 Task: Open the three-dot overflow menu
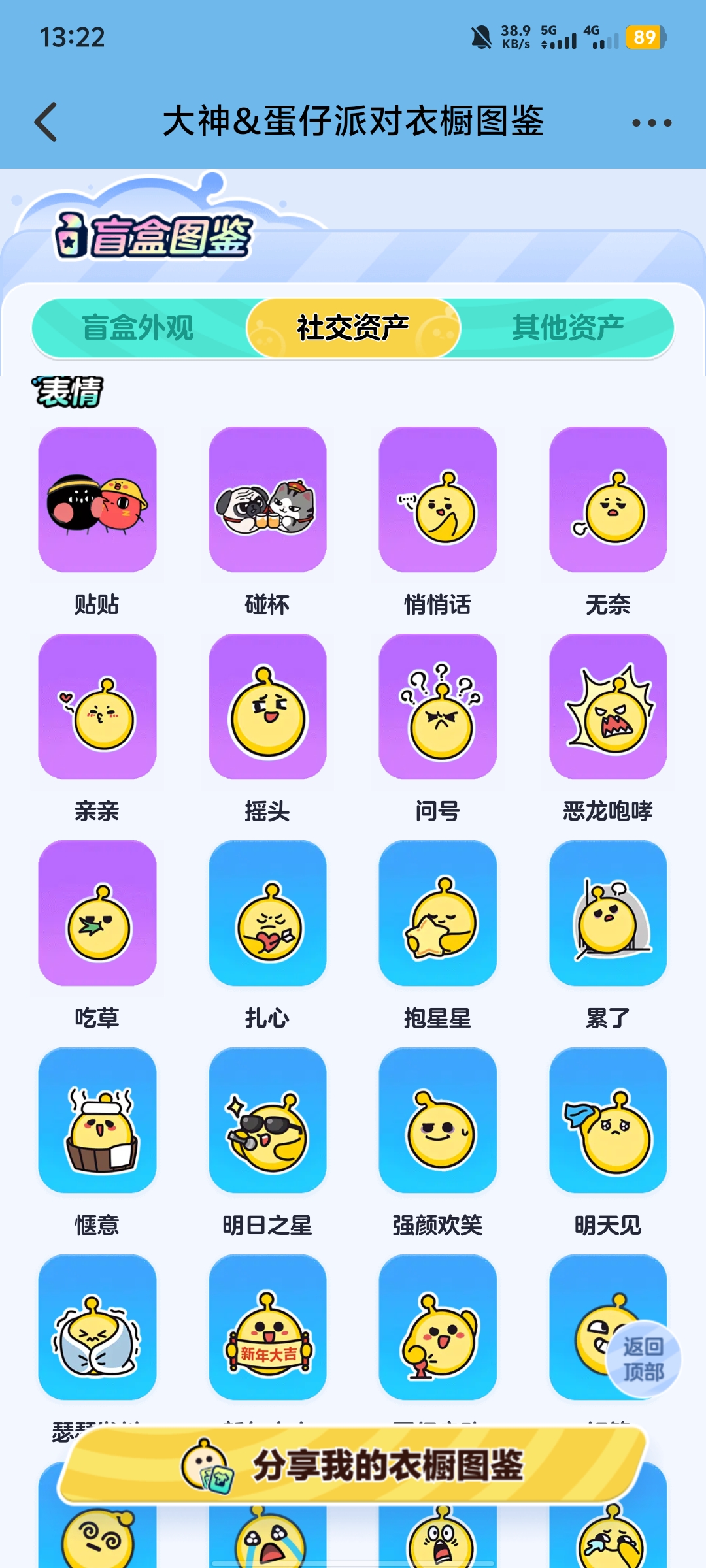(x=651, y=123)
